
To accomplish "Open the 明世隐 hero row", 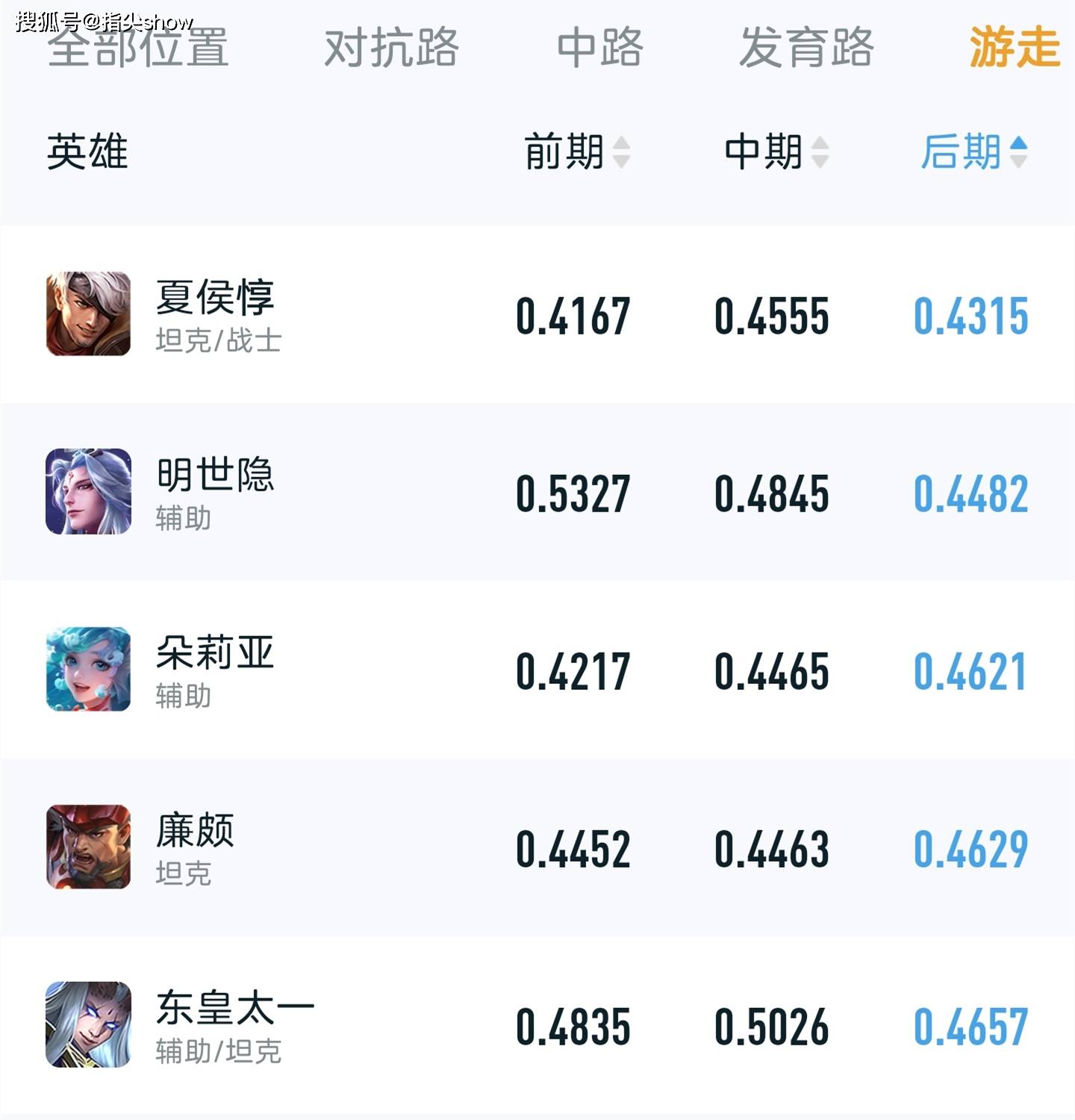I will [x=215, y=491].
